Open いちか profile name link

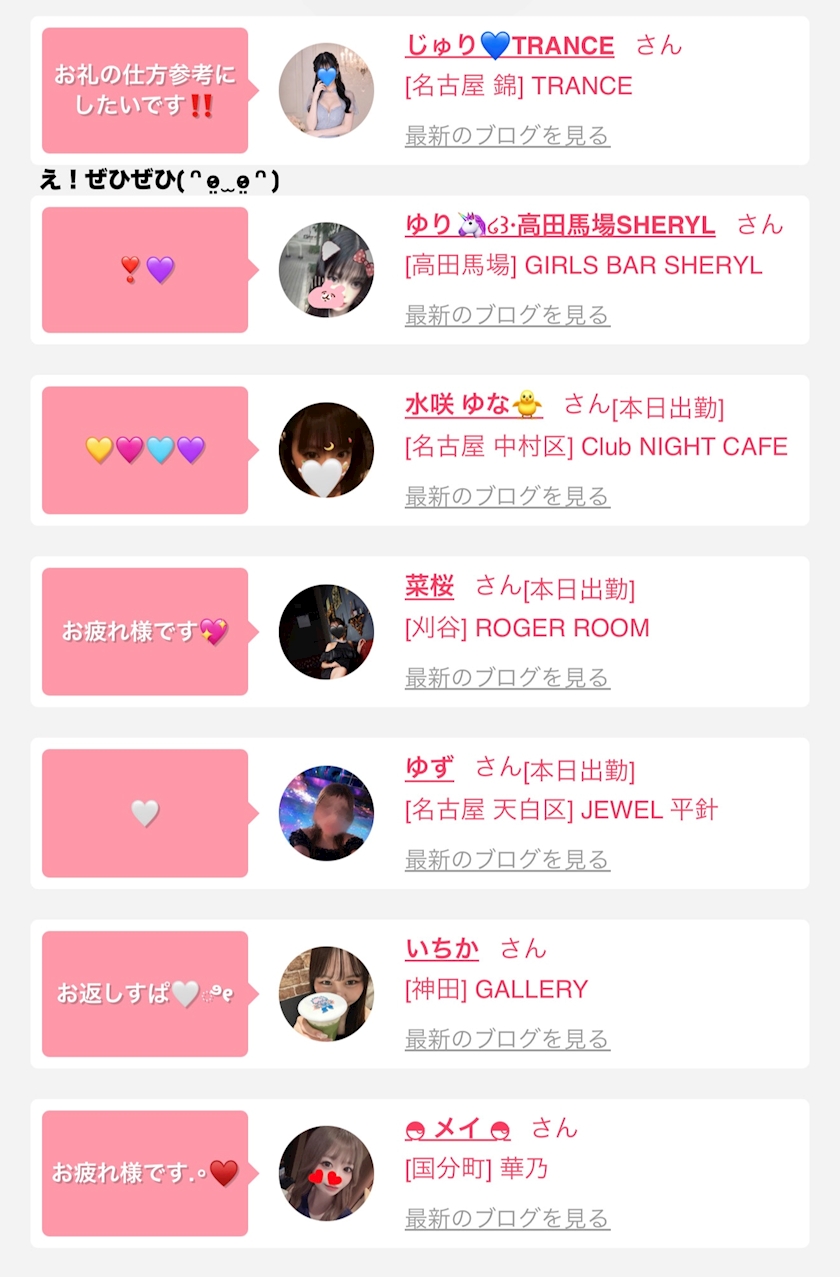point(442,949)
